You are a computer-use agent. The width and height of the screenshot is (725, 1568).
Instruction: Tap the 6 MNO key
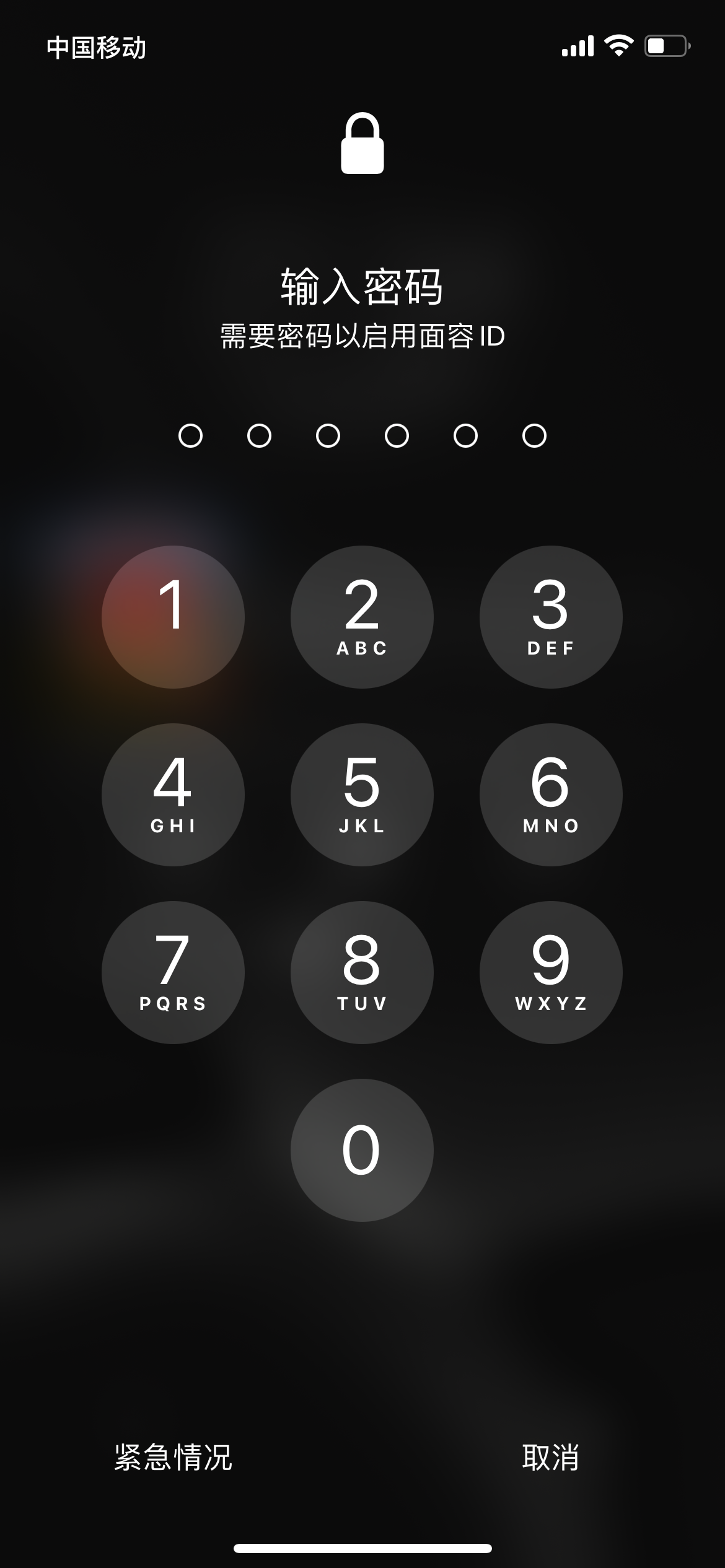[551, 795]
